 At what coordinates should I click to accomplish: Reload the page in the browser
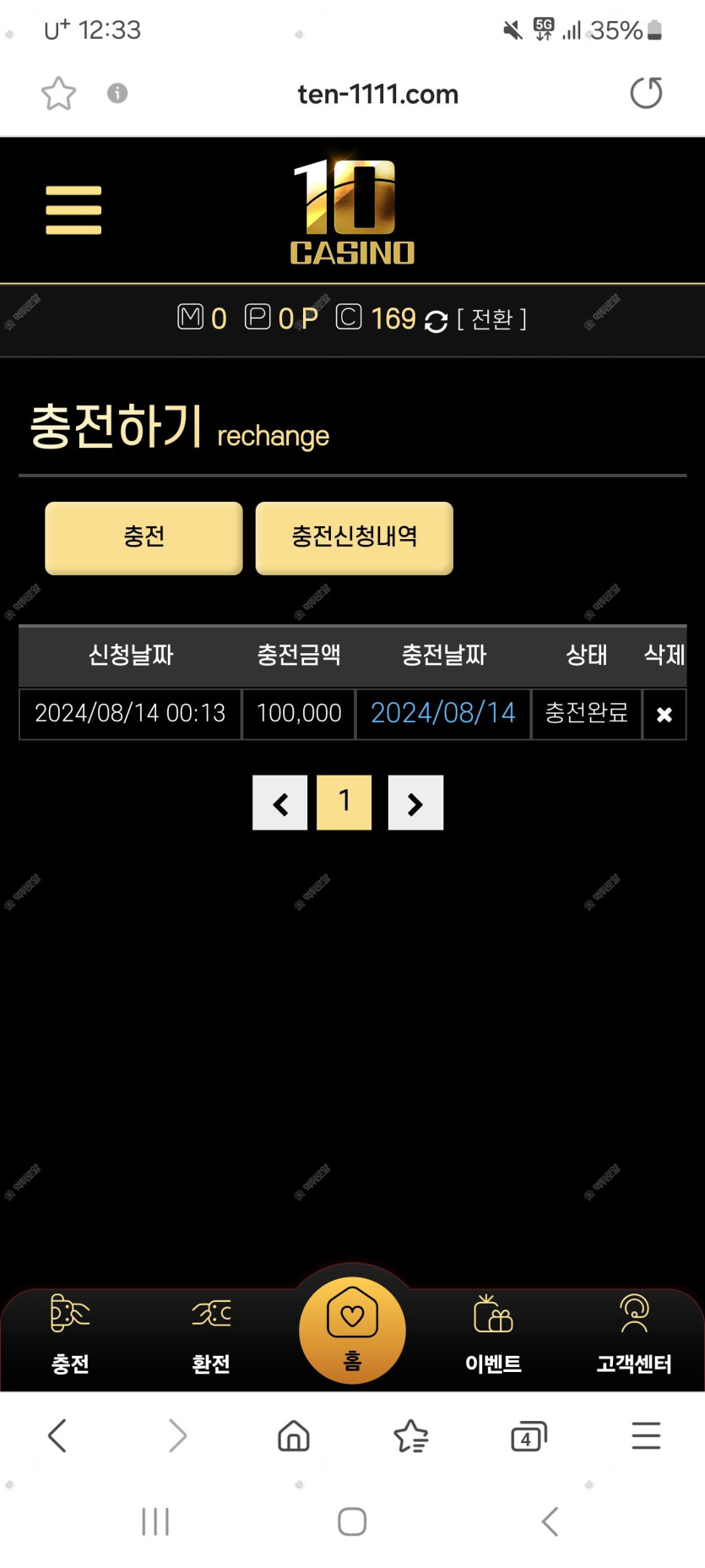(x=646, y=93)
